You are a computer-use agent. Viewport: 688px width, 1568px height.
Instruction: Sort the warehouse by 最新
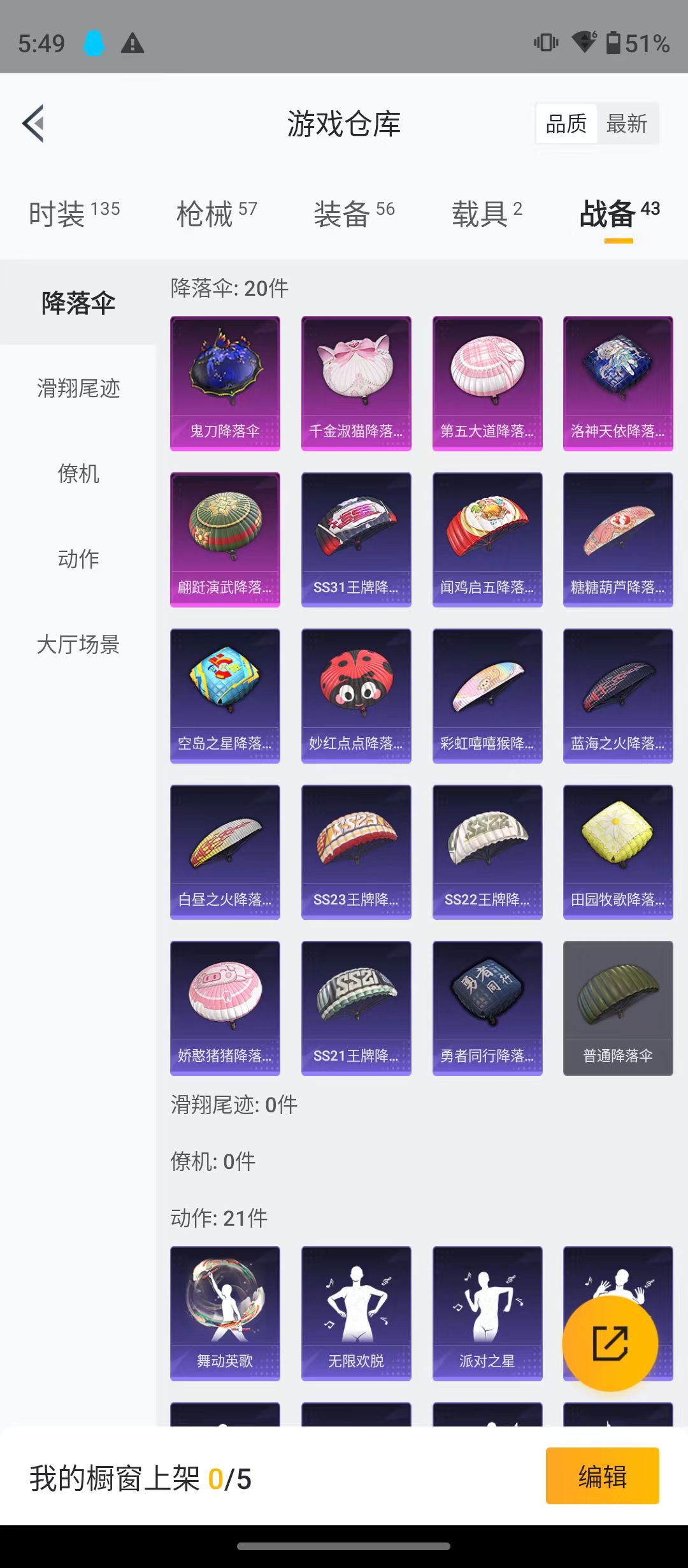coord(627,124)
